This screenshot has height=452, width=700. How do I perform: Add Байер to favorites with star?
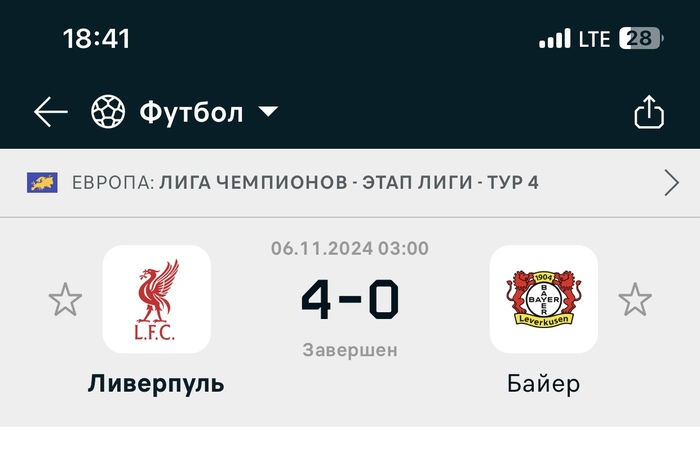coord(634,299)
